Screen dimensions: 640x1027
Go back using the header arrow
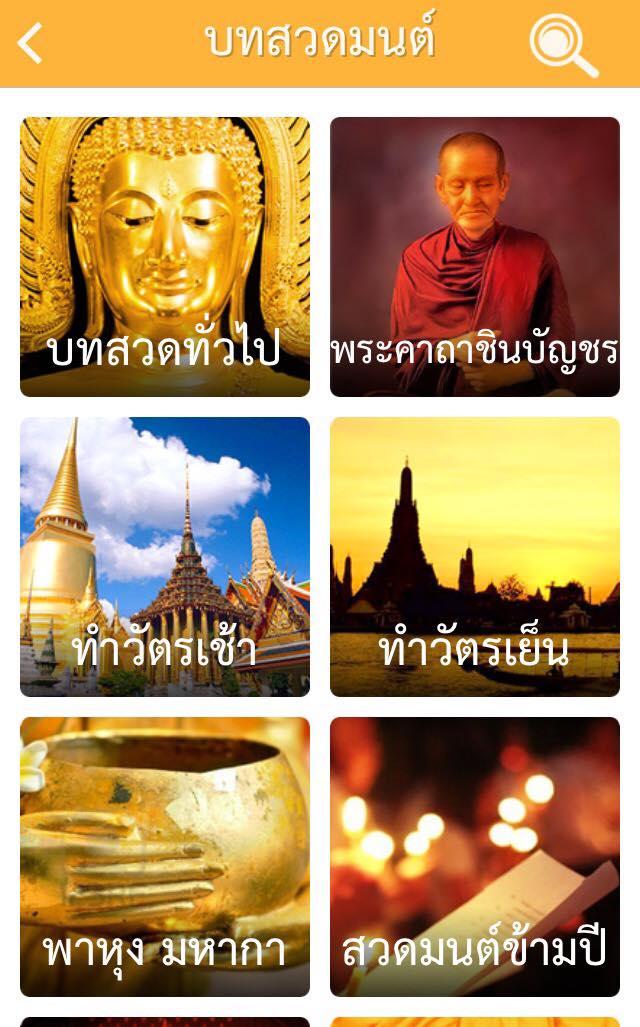[x=30, y=43]
